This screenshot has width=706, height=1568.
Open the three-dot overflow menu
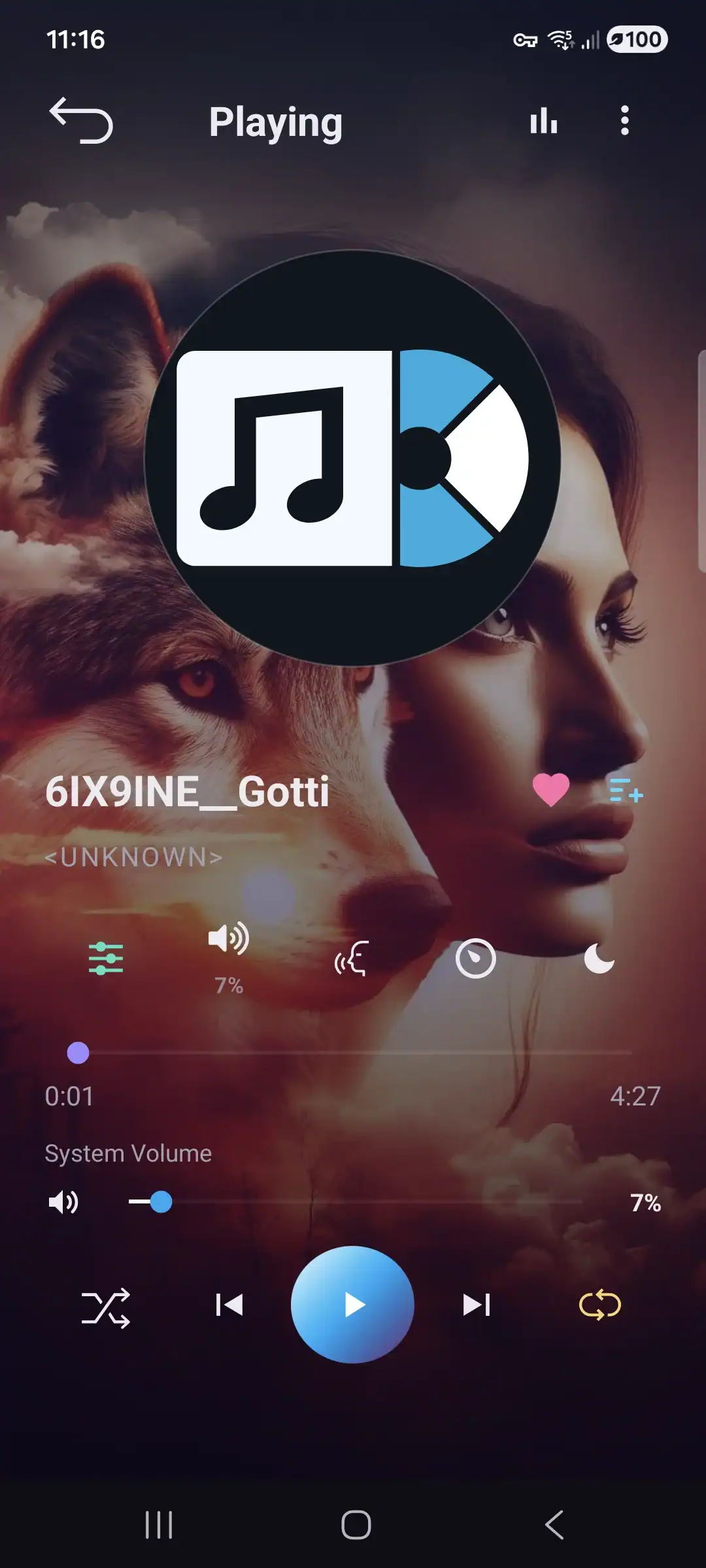point(625,121)
